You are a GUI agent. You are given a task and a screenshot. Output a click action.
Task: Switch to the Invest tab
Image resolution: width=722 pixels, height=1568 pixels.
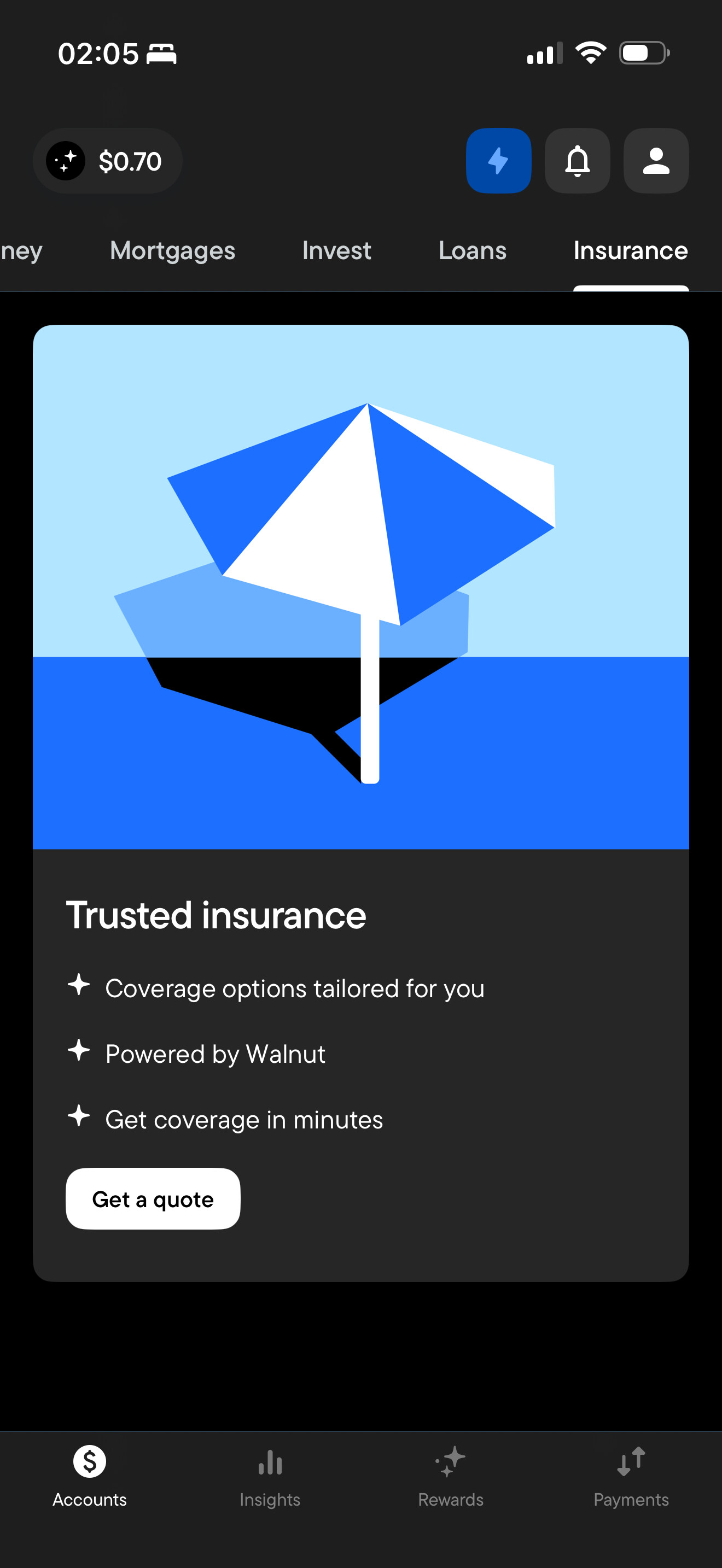tap(336, 251)
